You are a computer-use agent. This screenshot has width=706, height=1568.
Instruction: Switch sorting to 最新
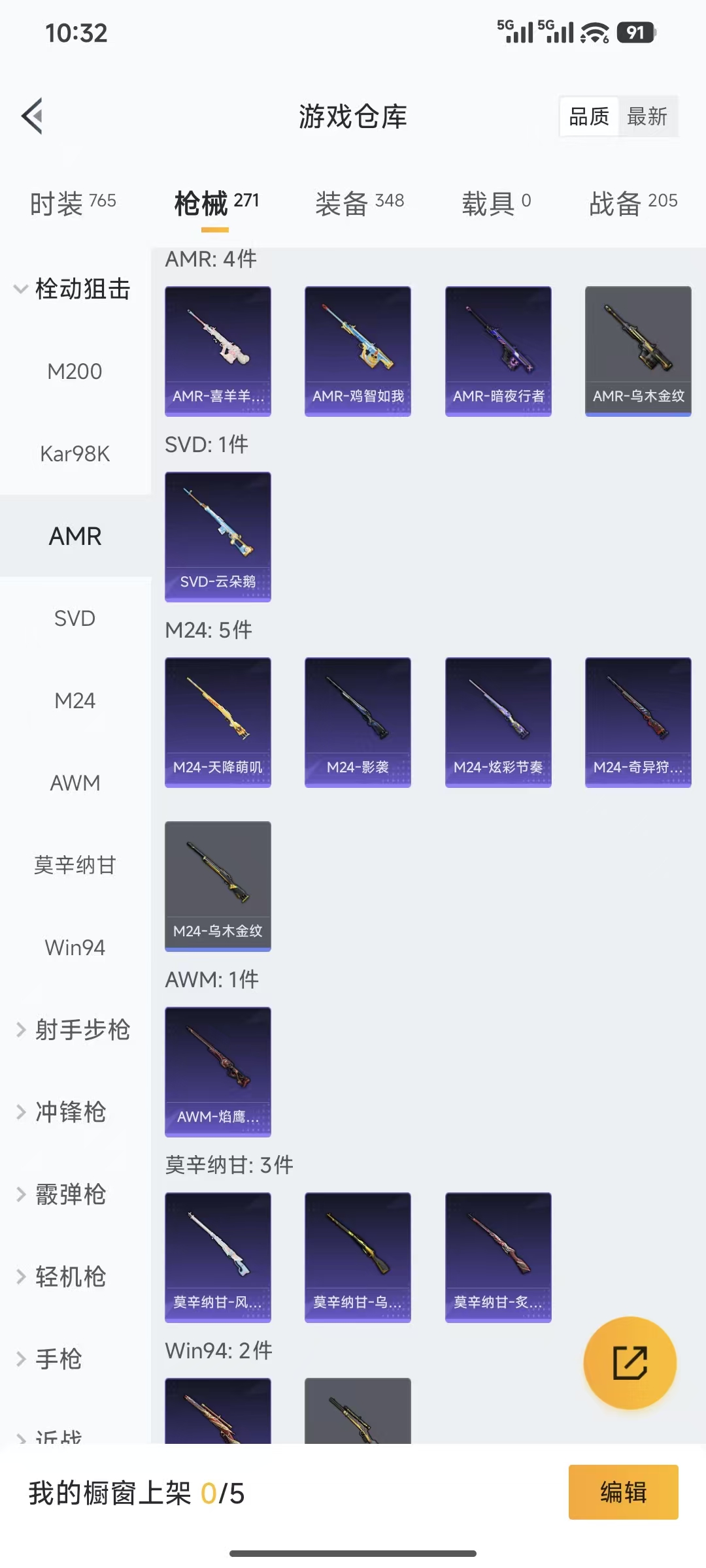click(x=648, y=116)
